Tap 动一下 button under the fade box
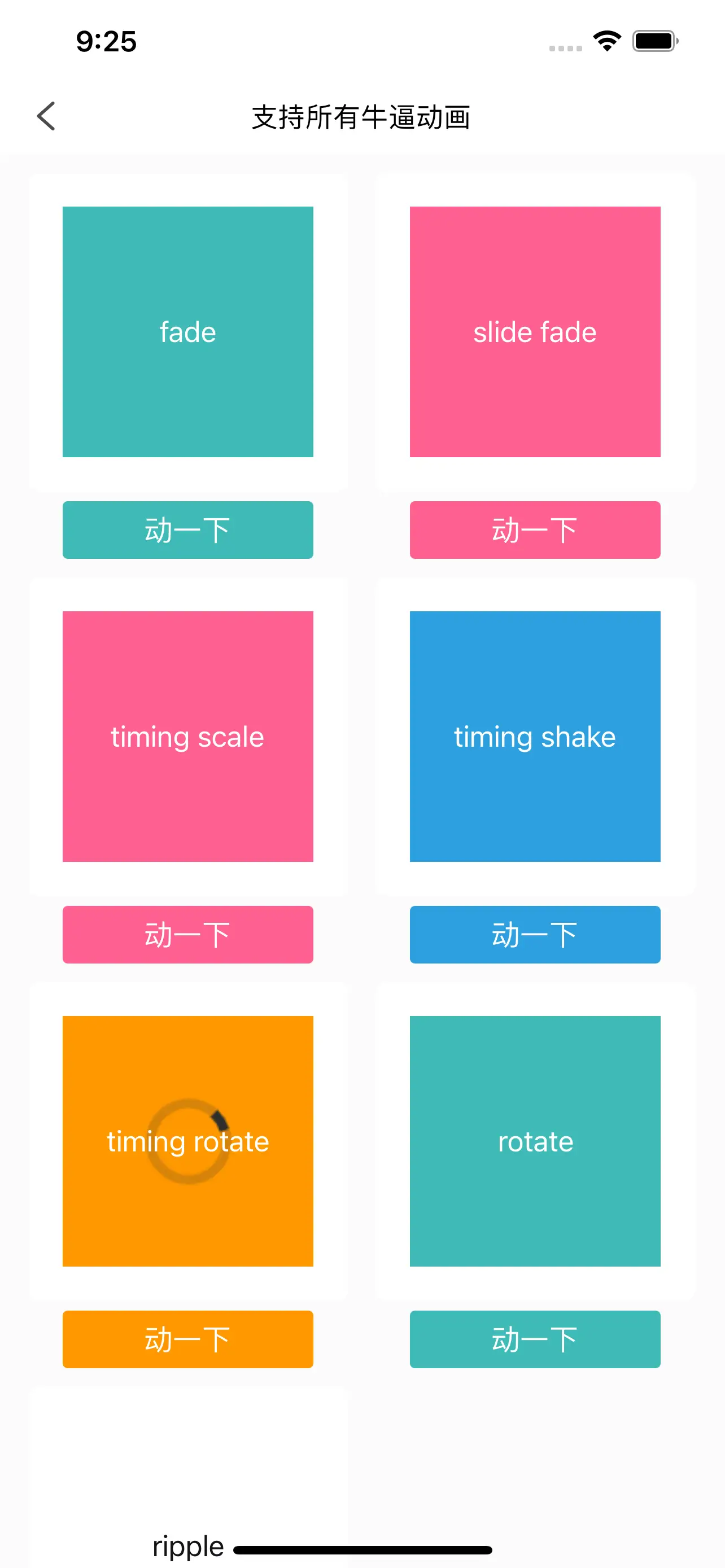The image size is (725, 1568). click(187, 529)
